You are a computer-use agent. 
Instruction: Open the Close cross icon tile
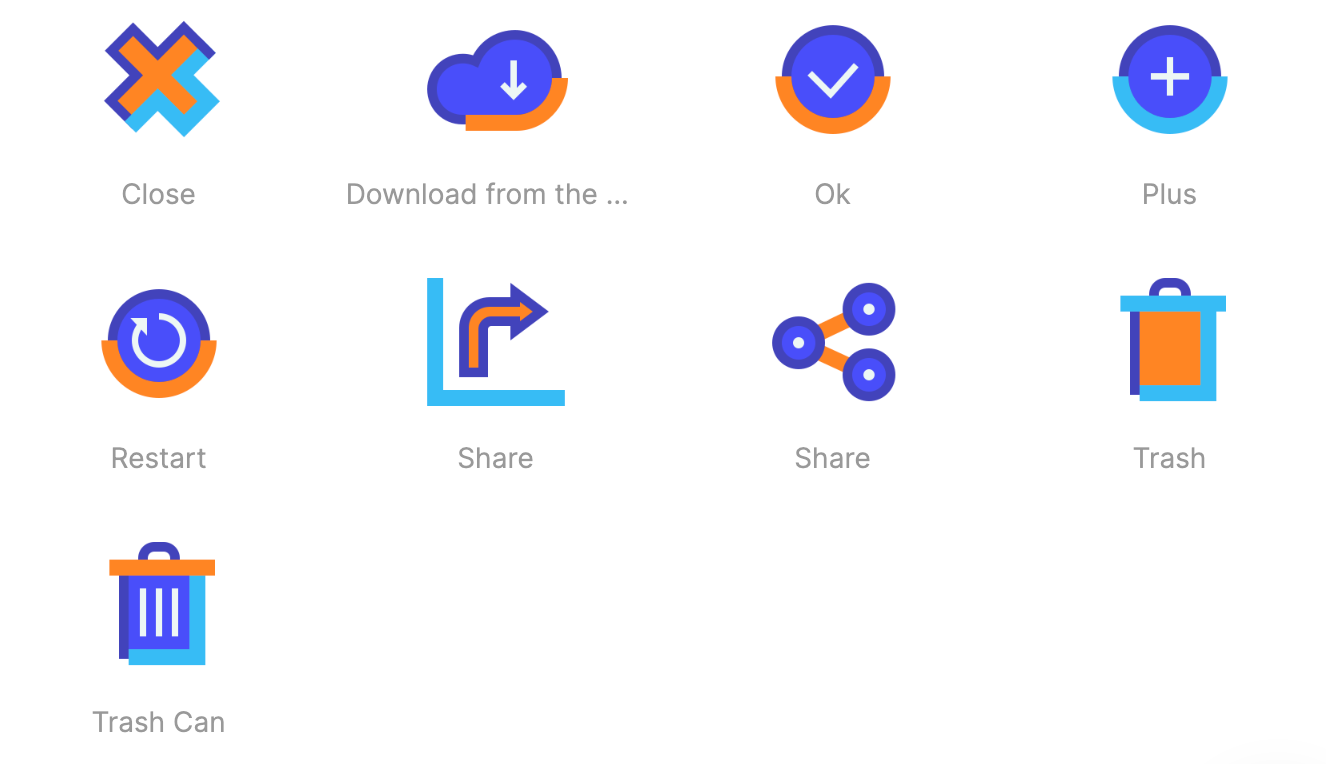pos(160,80)
